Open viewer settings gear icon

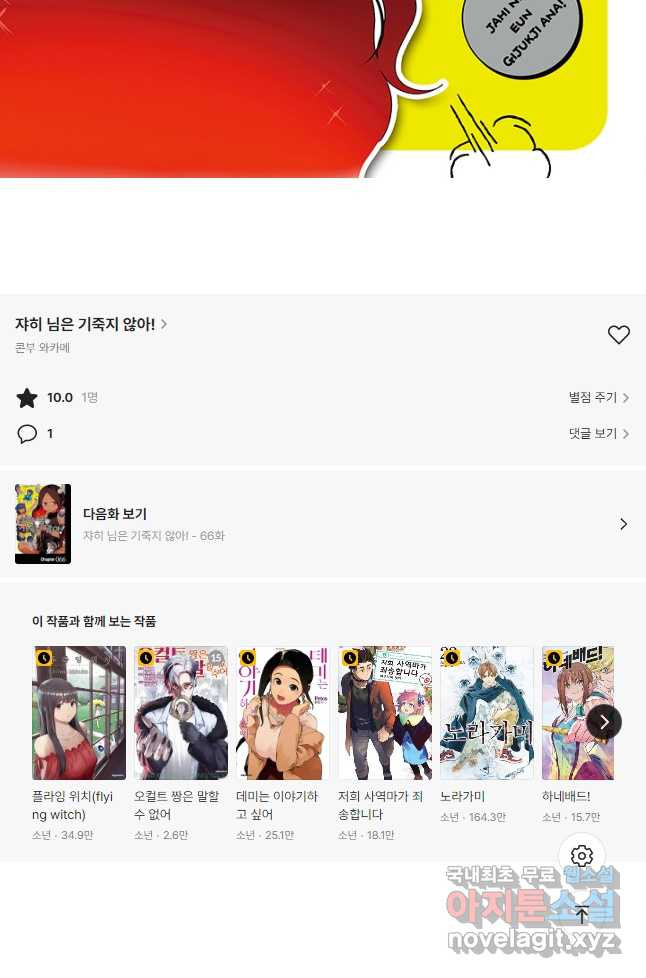point(582,856)
